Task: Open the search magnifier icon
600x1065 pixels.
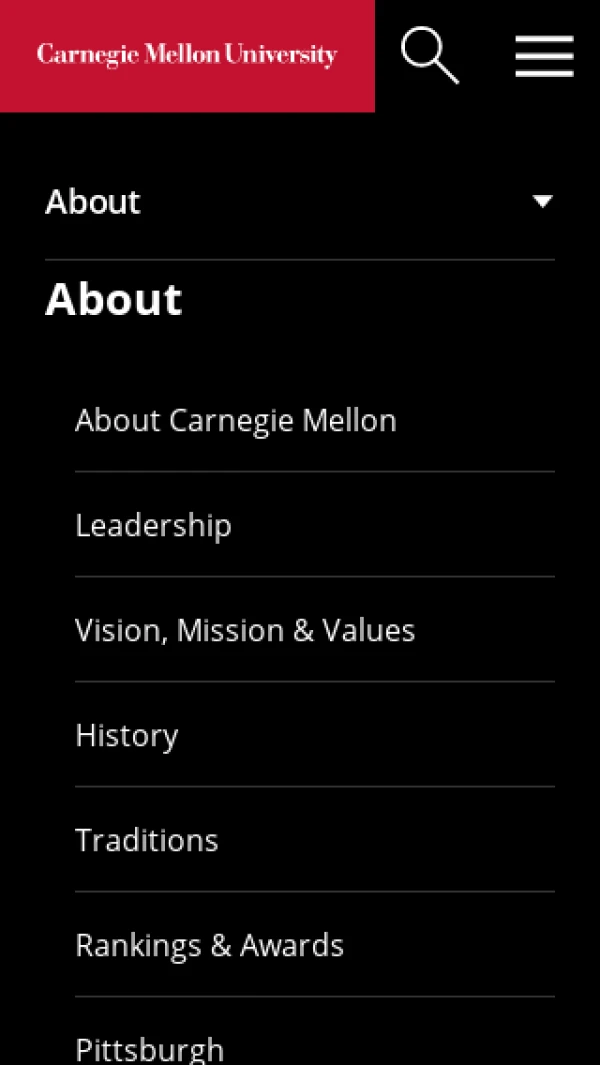Action: [x=429, y=55]
